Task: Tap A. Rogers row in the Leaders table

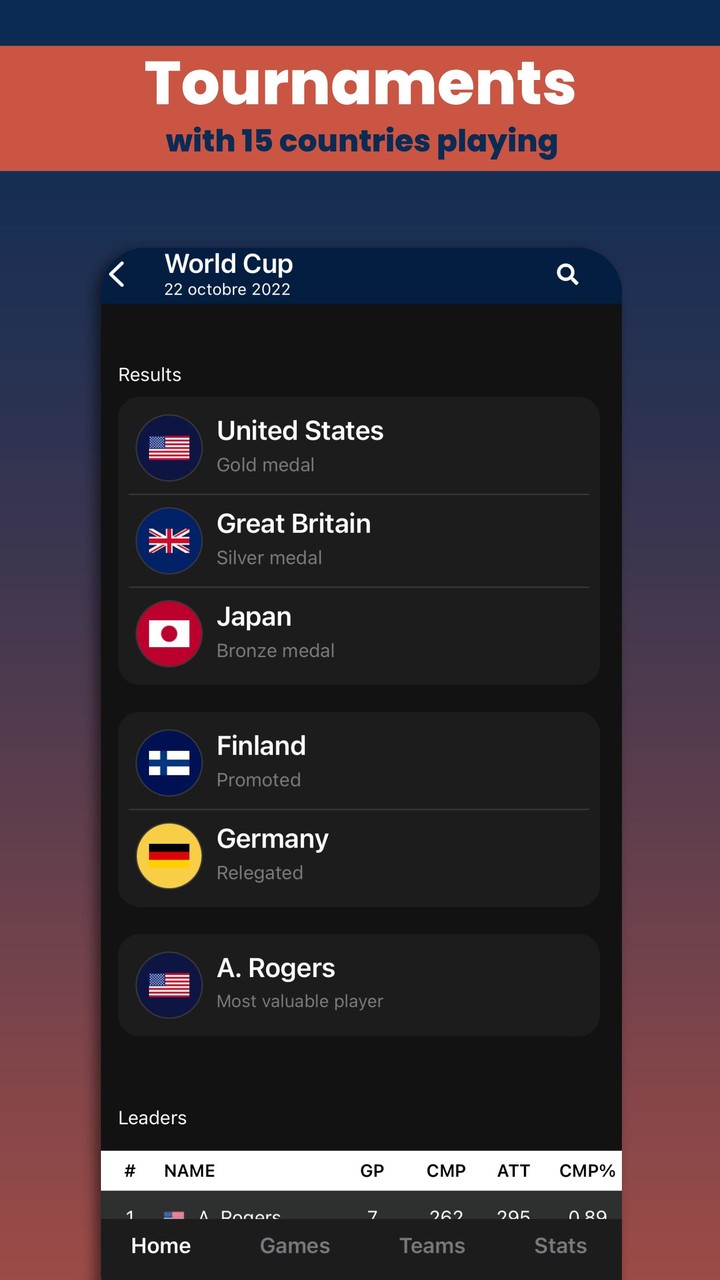Action: (x=358, y=1216)
